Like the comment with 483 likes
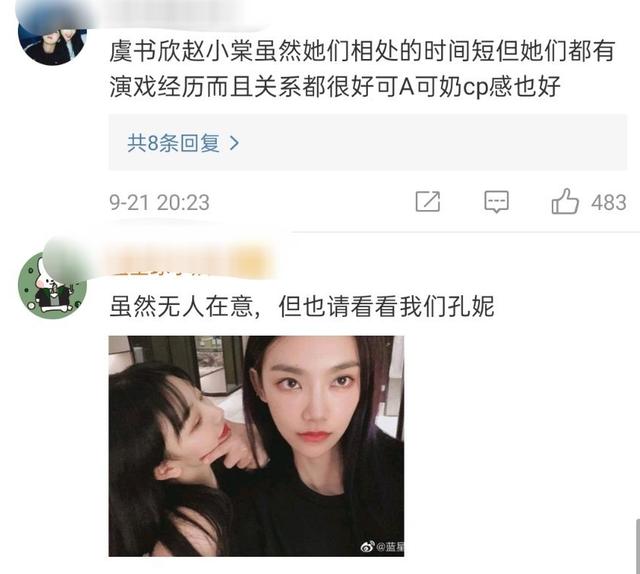Viewport: 640px width, 574px height. tap(566, 201)
